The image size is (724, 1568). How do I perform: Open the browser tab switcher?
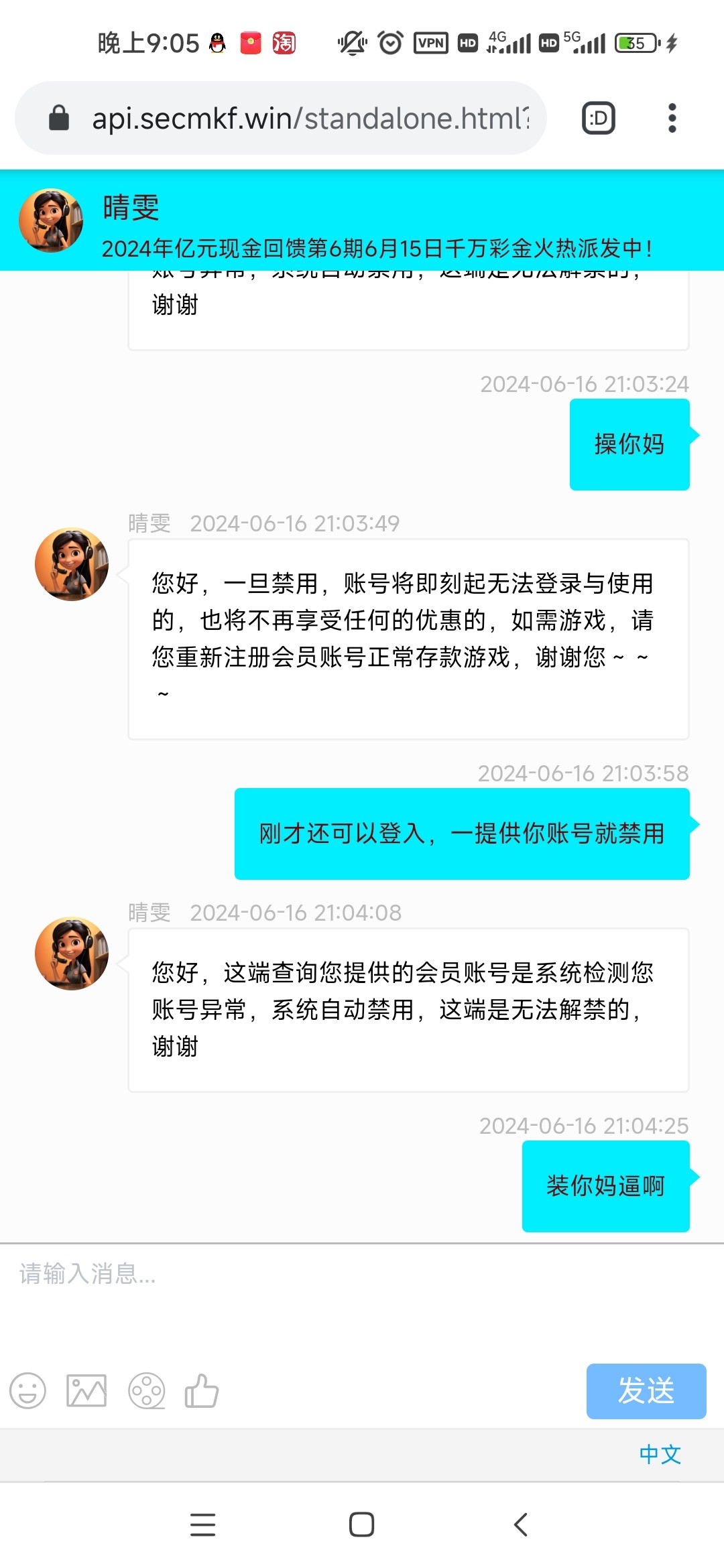pyautogui.click(x=597, y=118)
